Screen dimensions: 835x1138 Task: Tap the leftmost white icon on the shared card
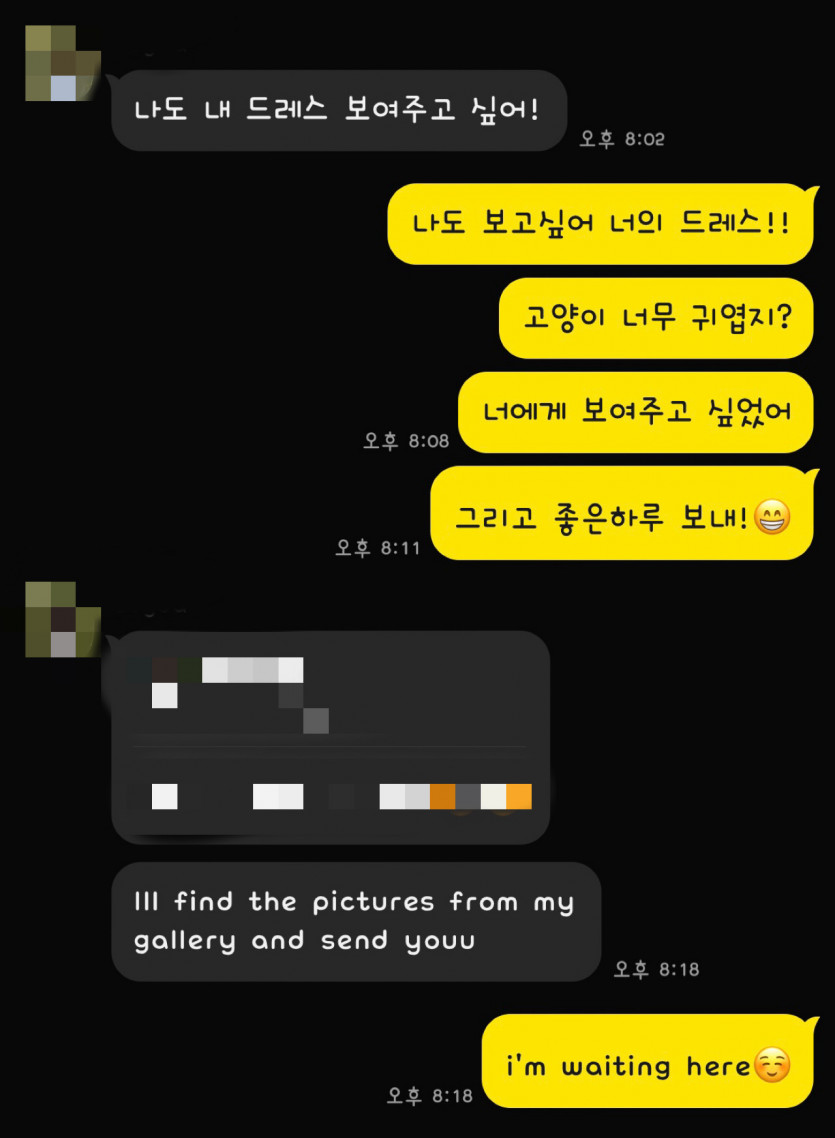(x=163, y=795)
